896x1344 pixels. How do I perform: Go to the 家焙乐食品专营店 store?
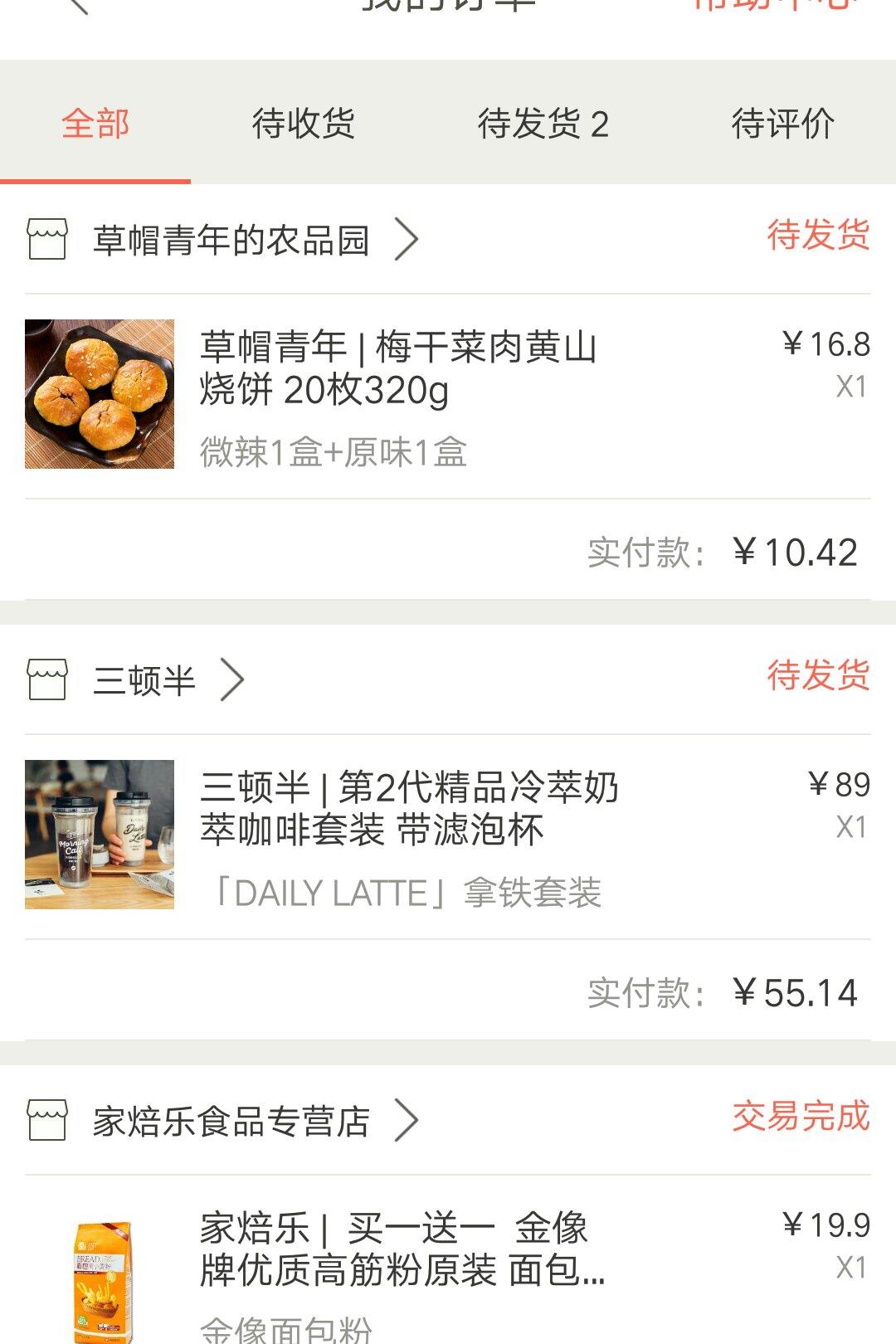(x=231, y=1122)
